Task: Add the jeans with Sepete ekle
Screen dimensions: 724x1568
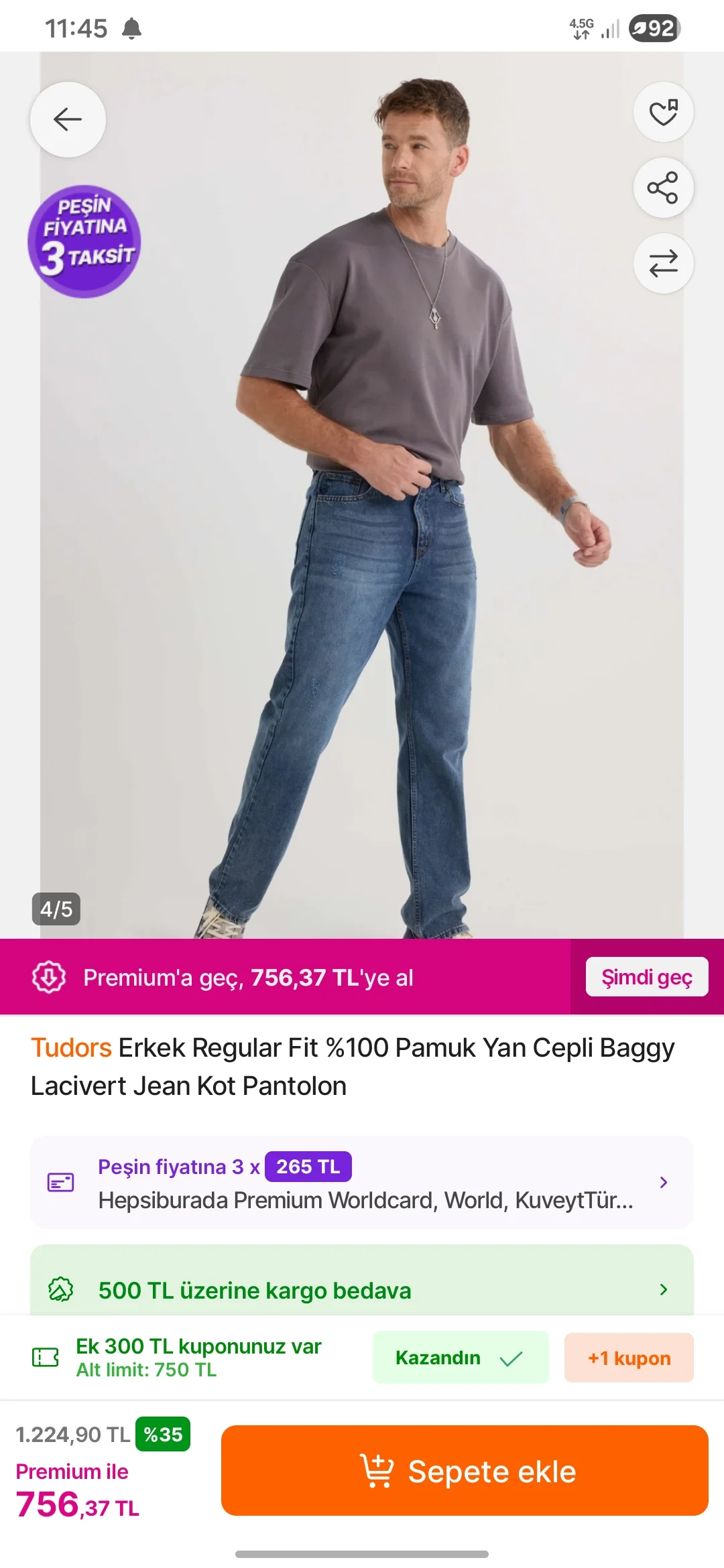Action: (x=465, y=1472)
